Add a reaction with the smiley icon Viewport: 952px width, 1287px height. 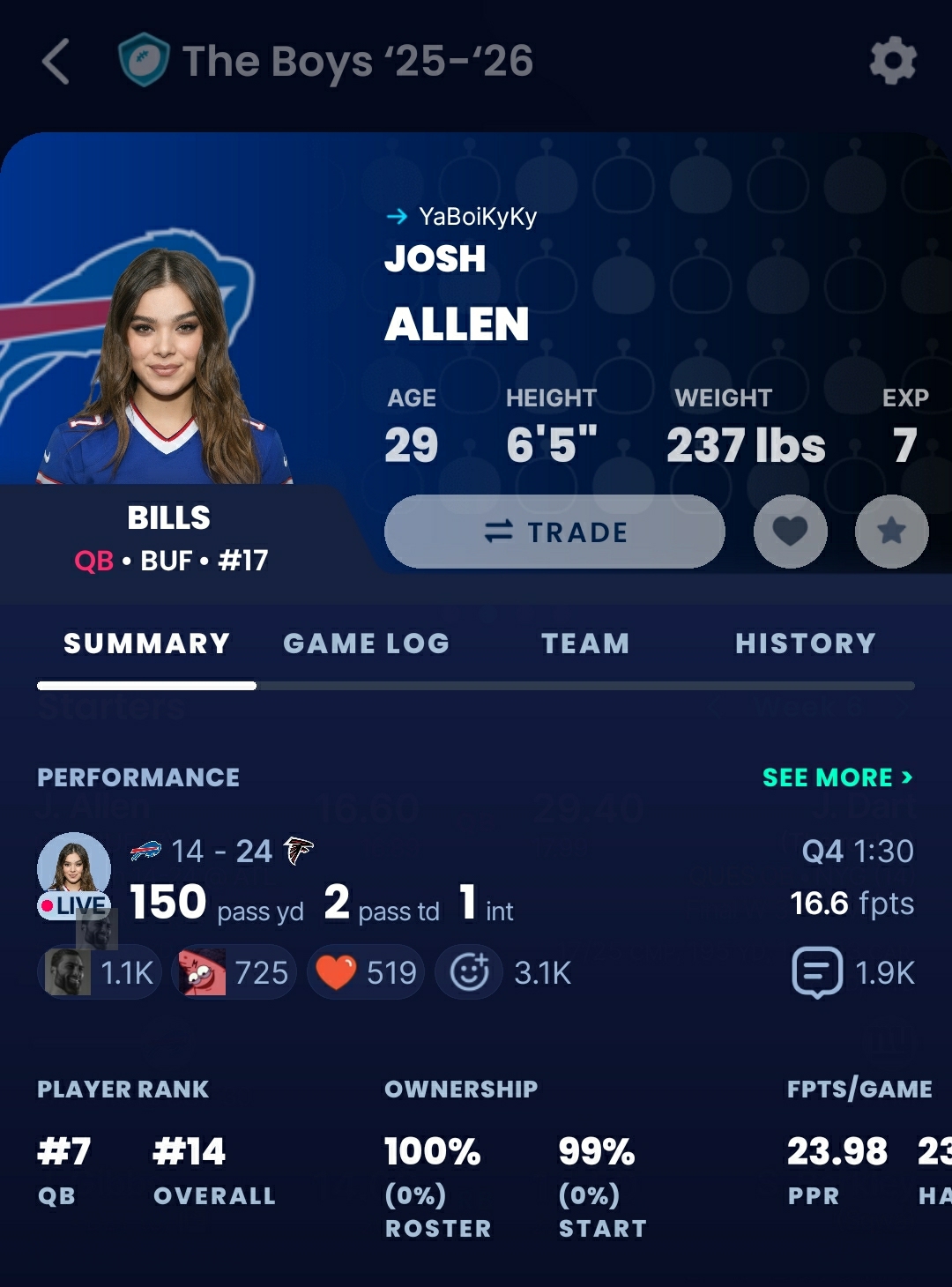coord(469,973)
